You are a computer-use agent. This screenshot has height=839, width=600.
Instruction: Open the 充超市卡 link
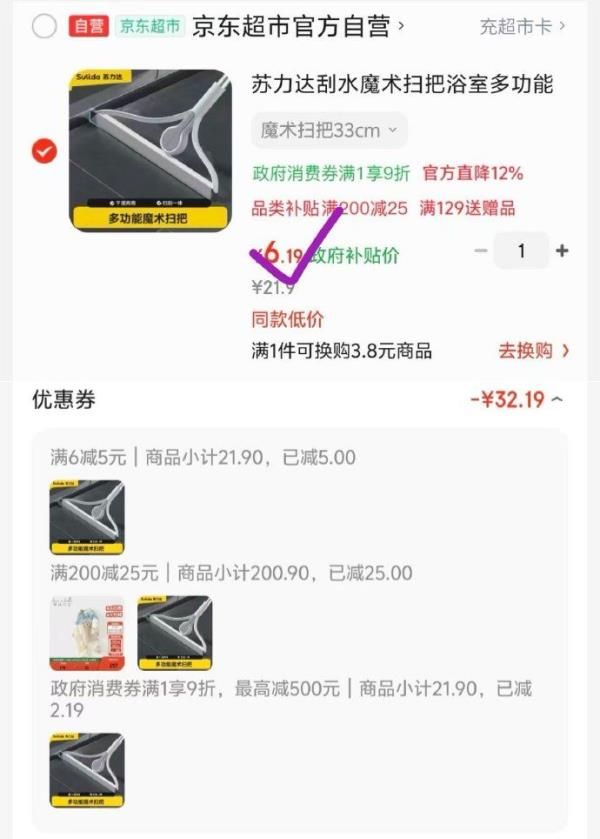click(x=522, y=27)
